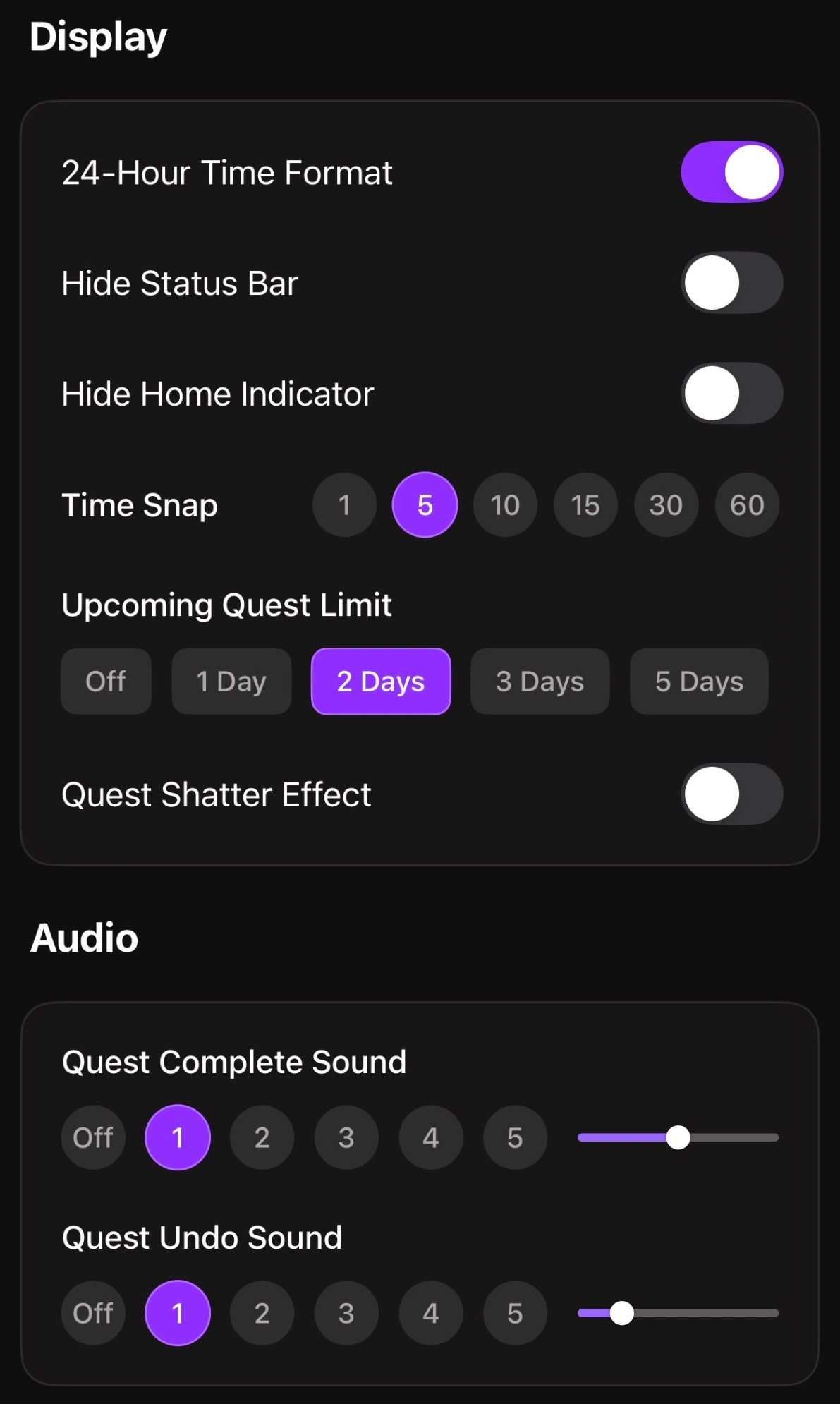Select Quest Complete Sound 3
The image size is (840, 1404).
tap(346, 1137)
